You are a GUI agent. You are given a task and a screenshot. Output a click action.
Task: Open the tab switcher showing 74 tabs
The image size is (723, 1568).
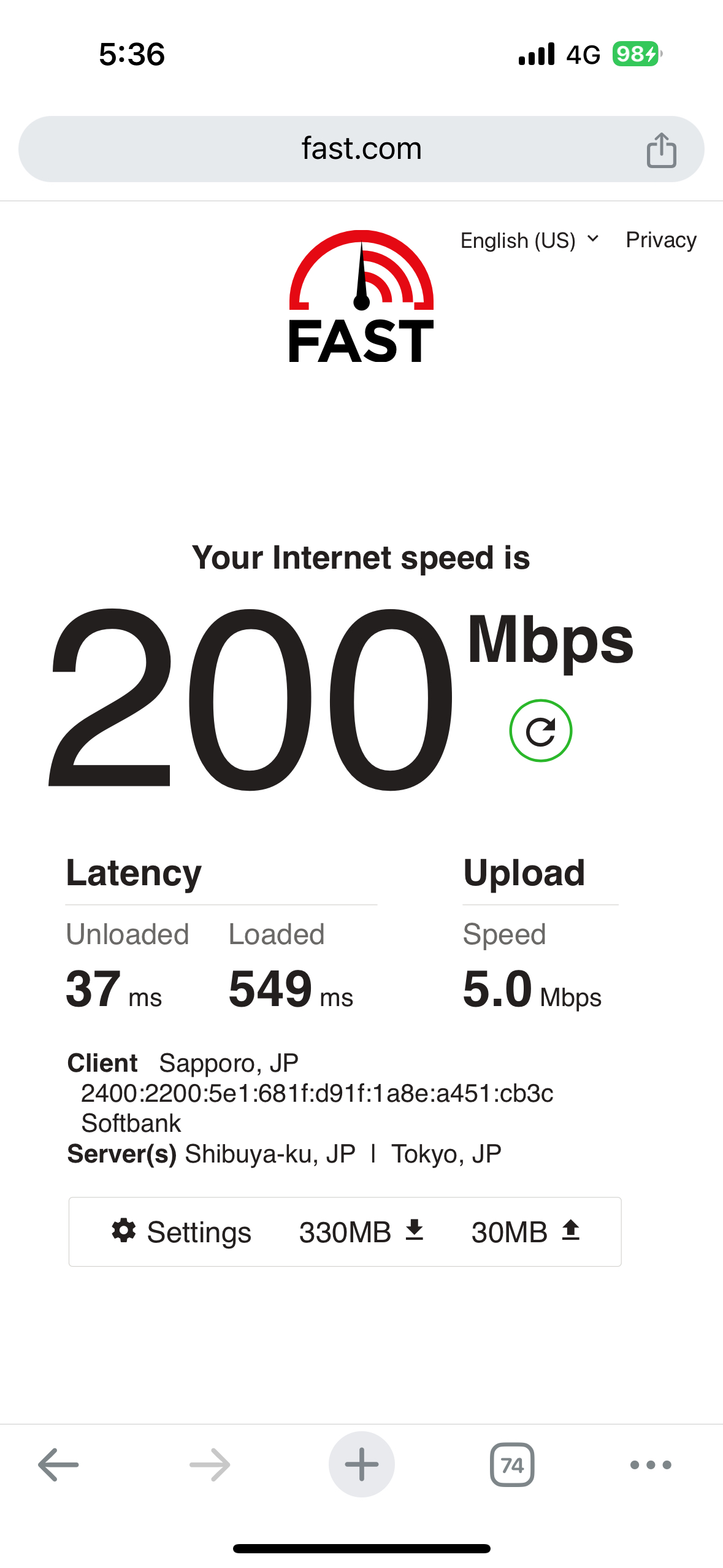512,1465
